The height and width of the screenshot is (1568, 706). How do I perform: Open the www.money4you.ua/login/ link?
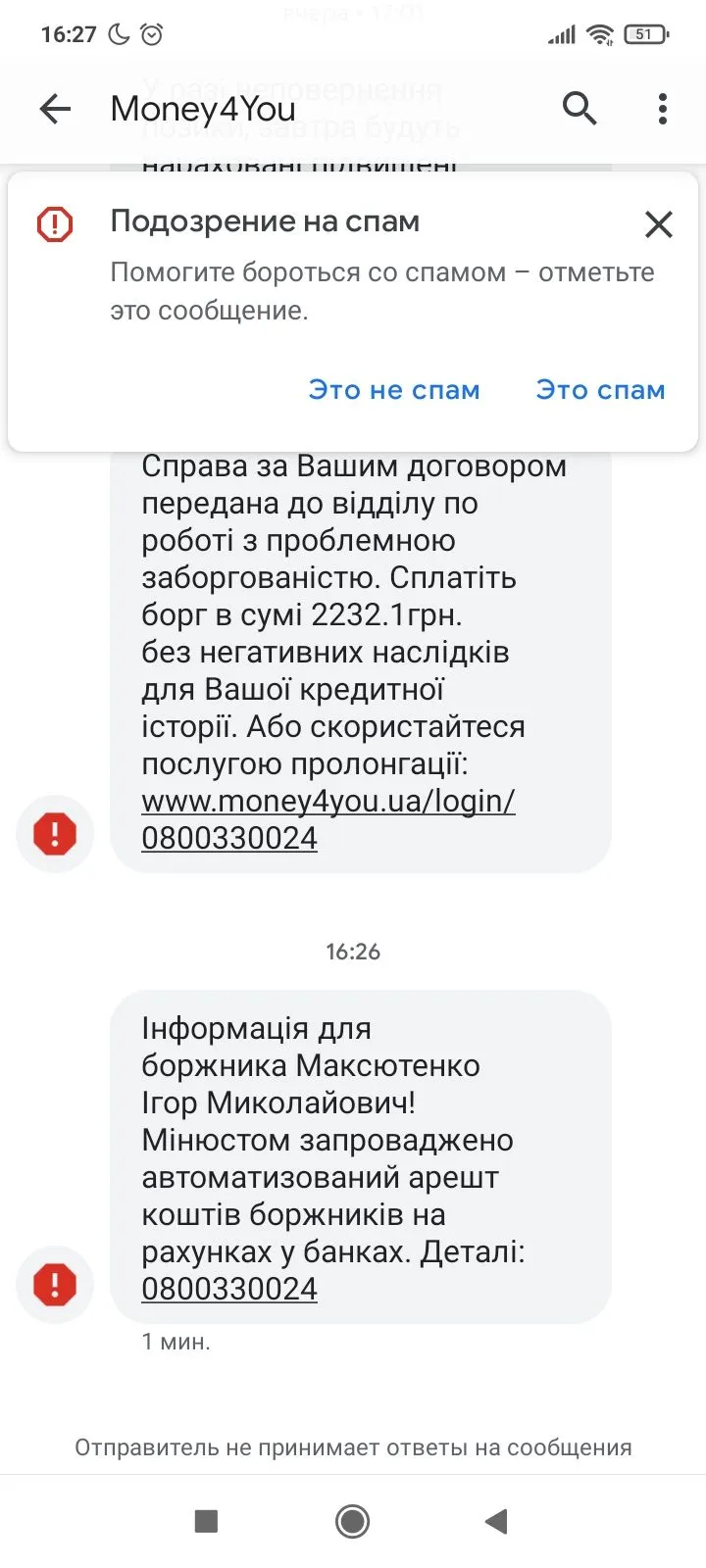pyautogui.click(x=328, y=802)
